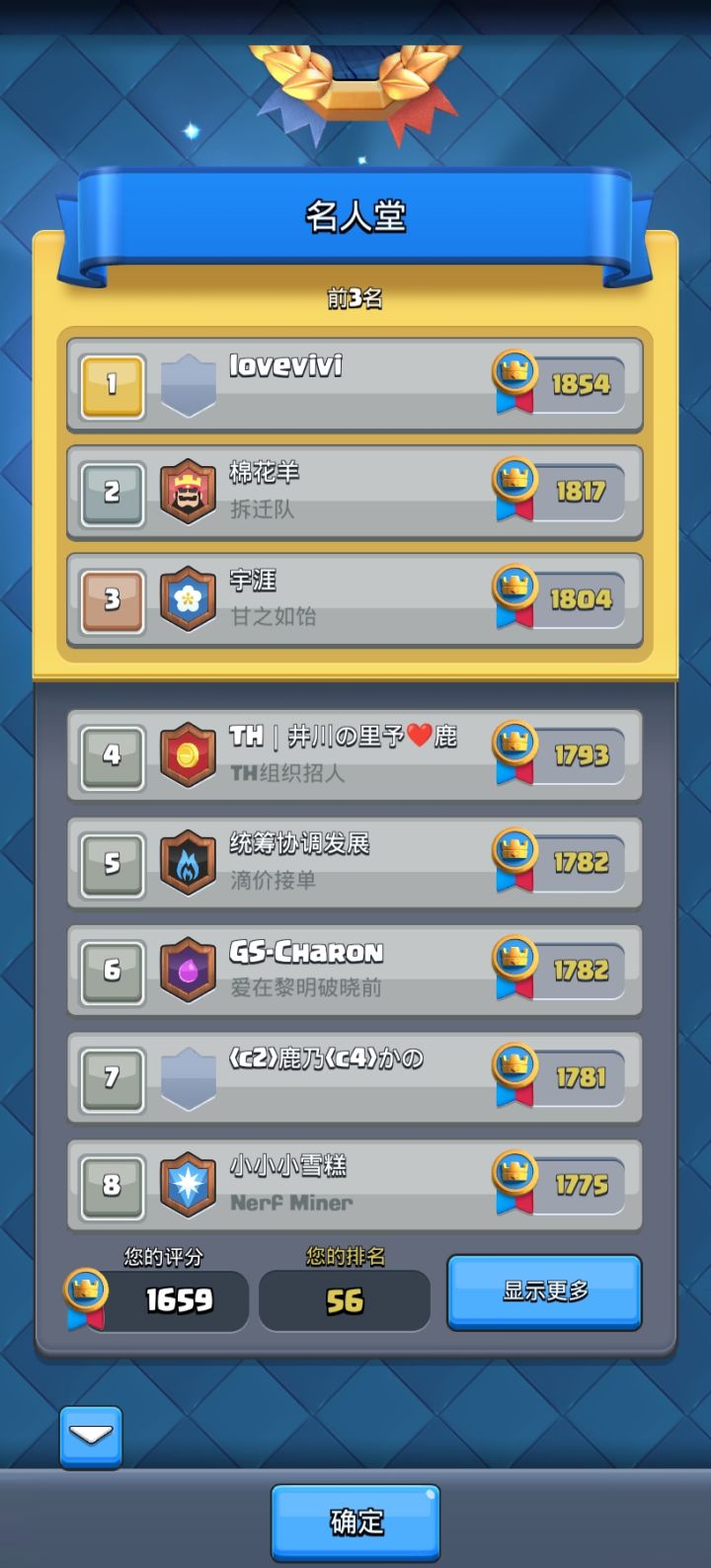Screen dimensions: 711x1568
Task: Click GS-CHaRON's purple droplet badge
Action: point(189,971)
